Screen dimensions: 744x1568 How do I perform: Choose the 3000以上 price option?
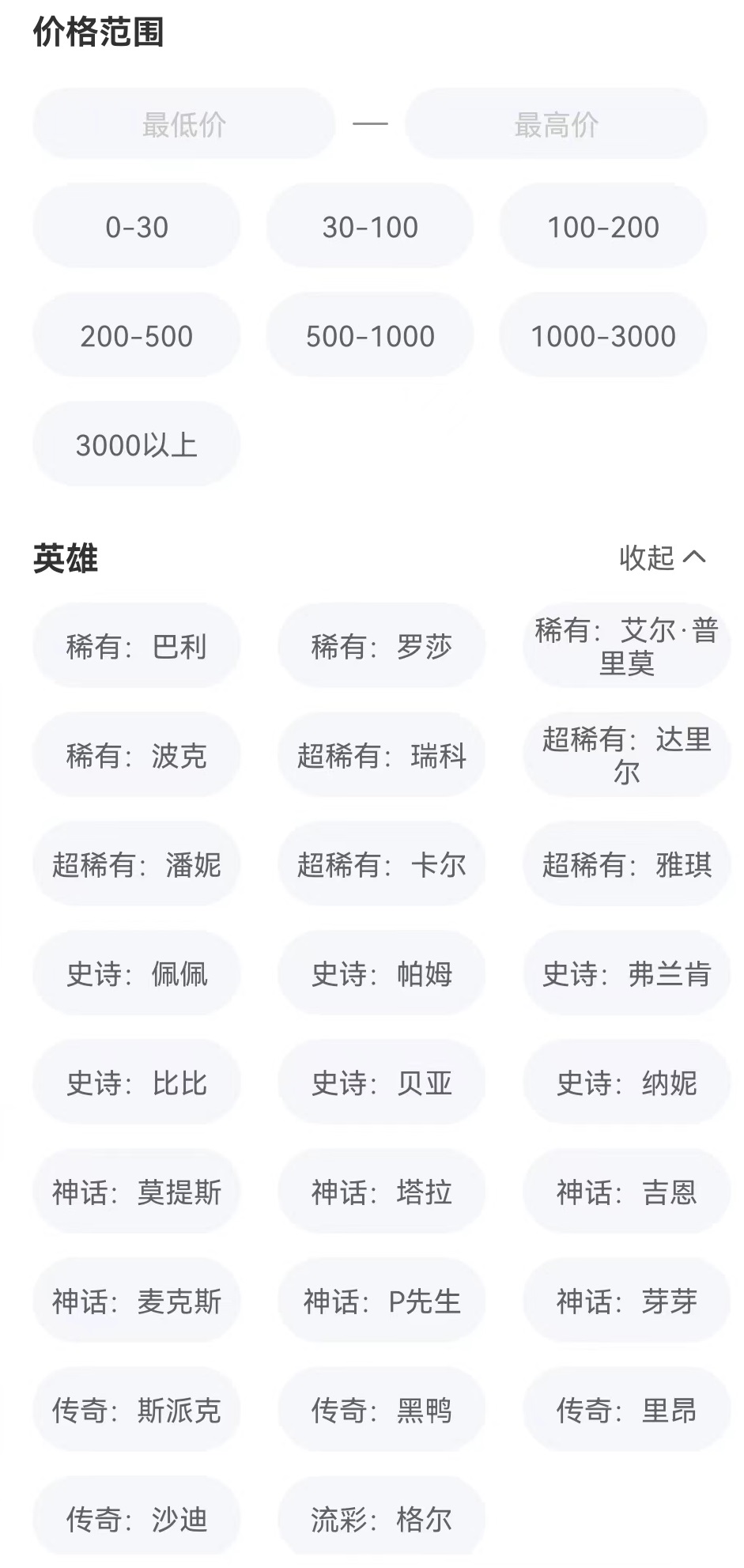137,445
